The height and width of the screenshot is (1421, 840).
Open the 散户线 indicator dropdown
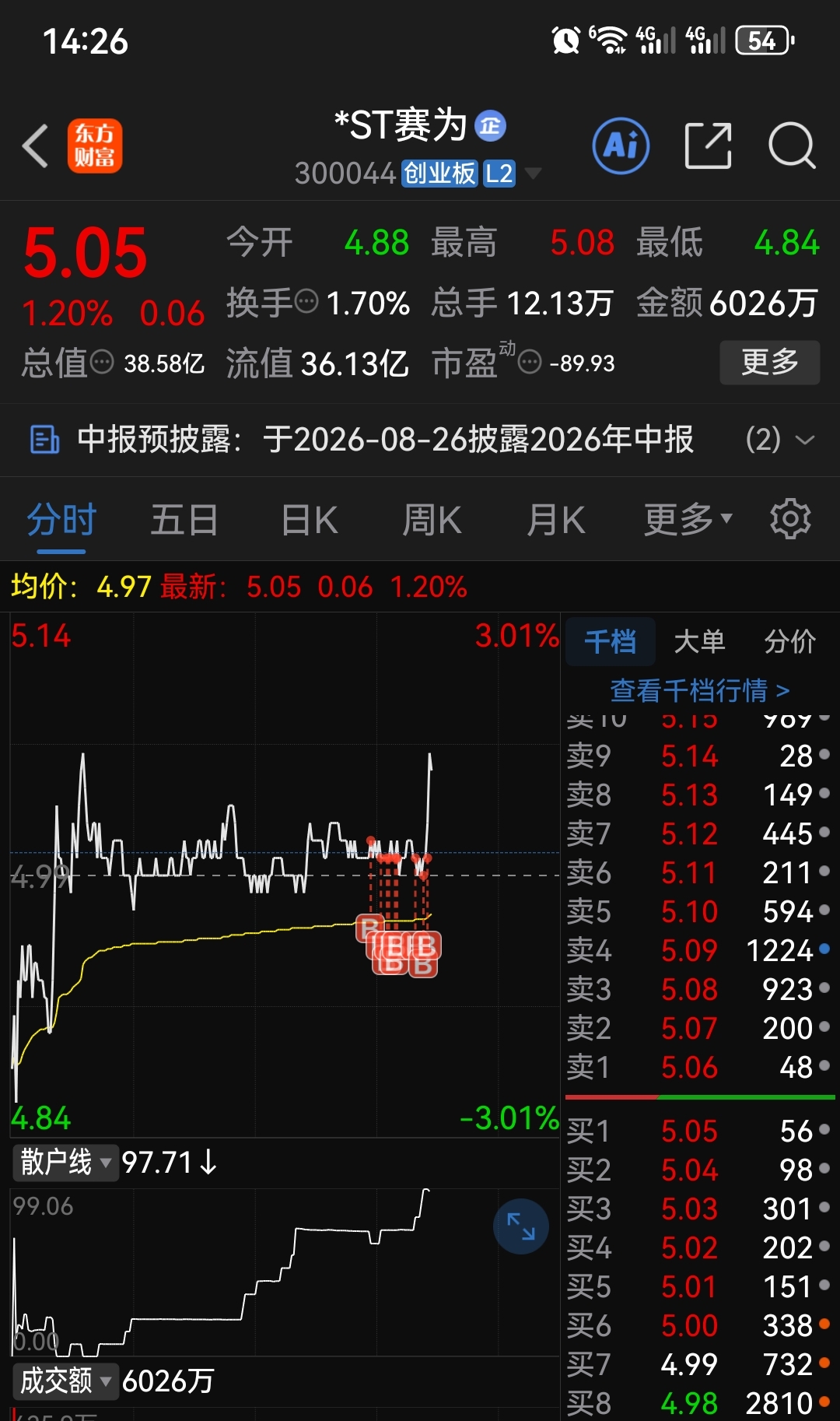pos(66,1162)
